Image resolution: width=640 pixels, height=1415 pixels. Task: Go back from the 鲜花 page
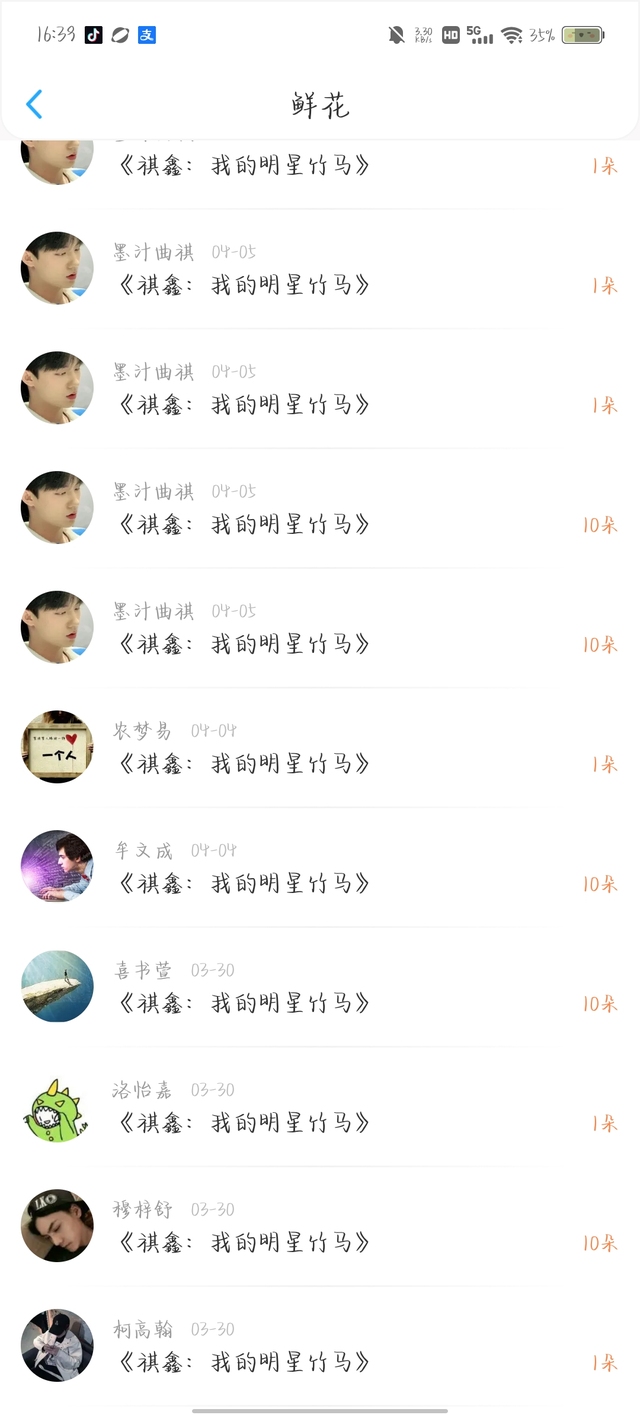pos(35,105)
